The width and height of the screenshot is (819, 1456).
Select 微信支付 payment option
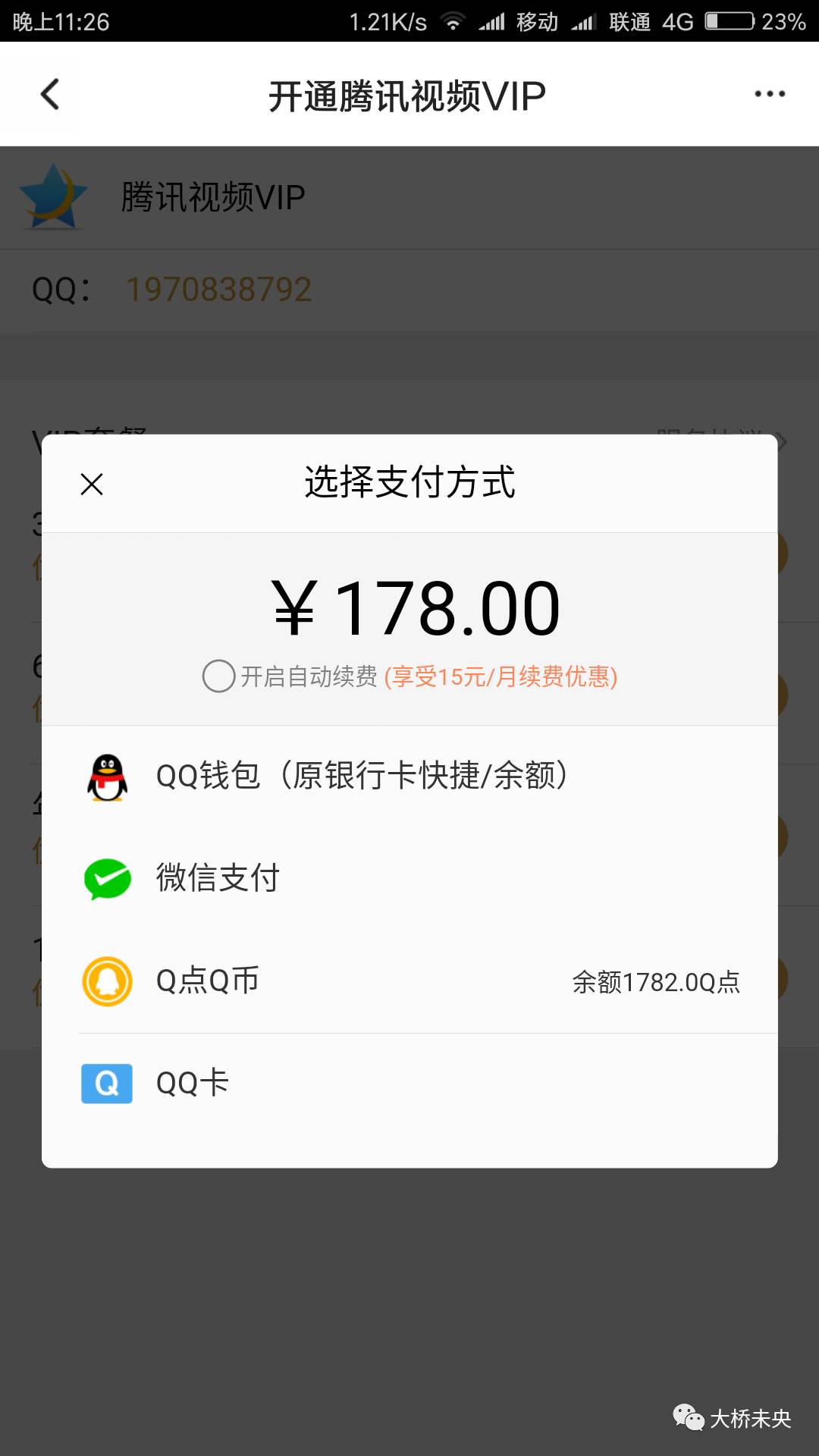pos(219,877)
